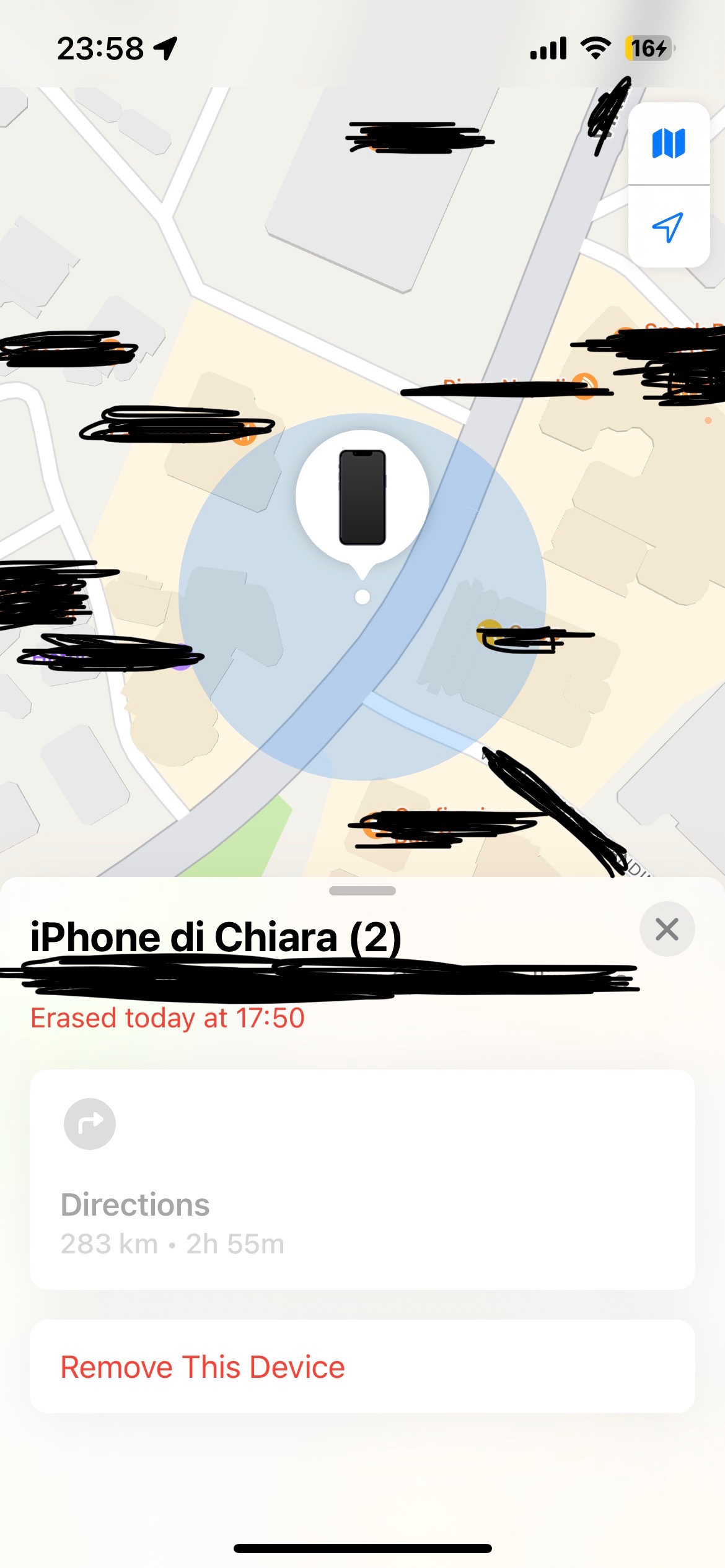Screen dimensions: 725x1568
Task: Tap the red Erased today at 17:50 text
Action: pyautogui.click(x=167, y=1016)
